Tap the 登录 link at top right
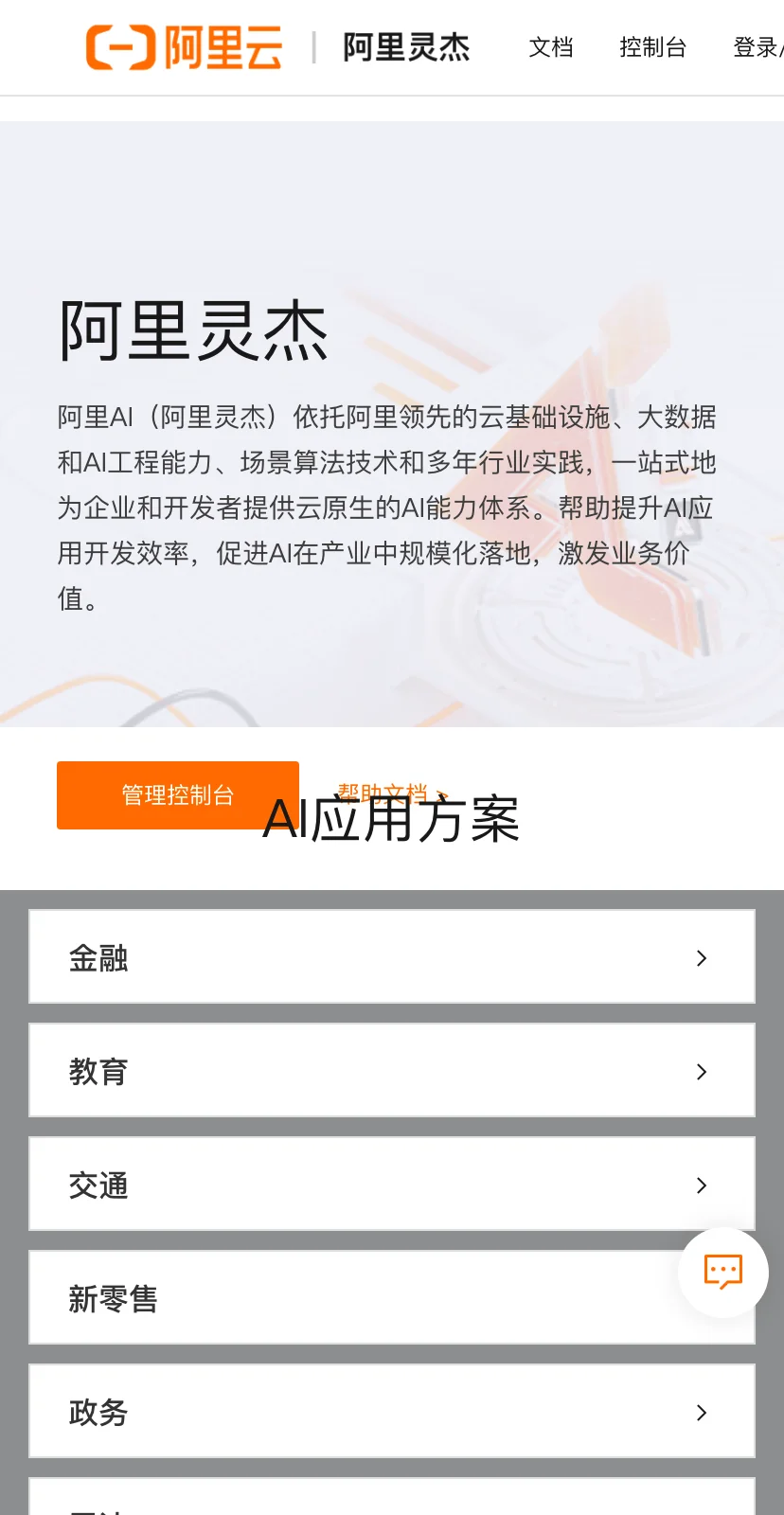This screenshot has width=784, height=1515. pos(757,47)
